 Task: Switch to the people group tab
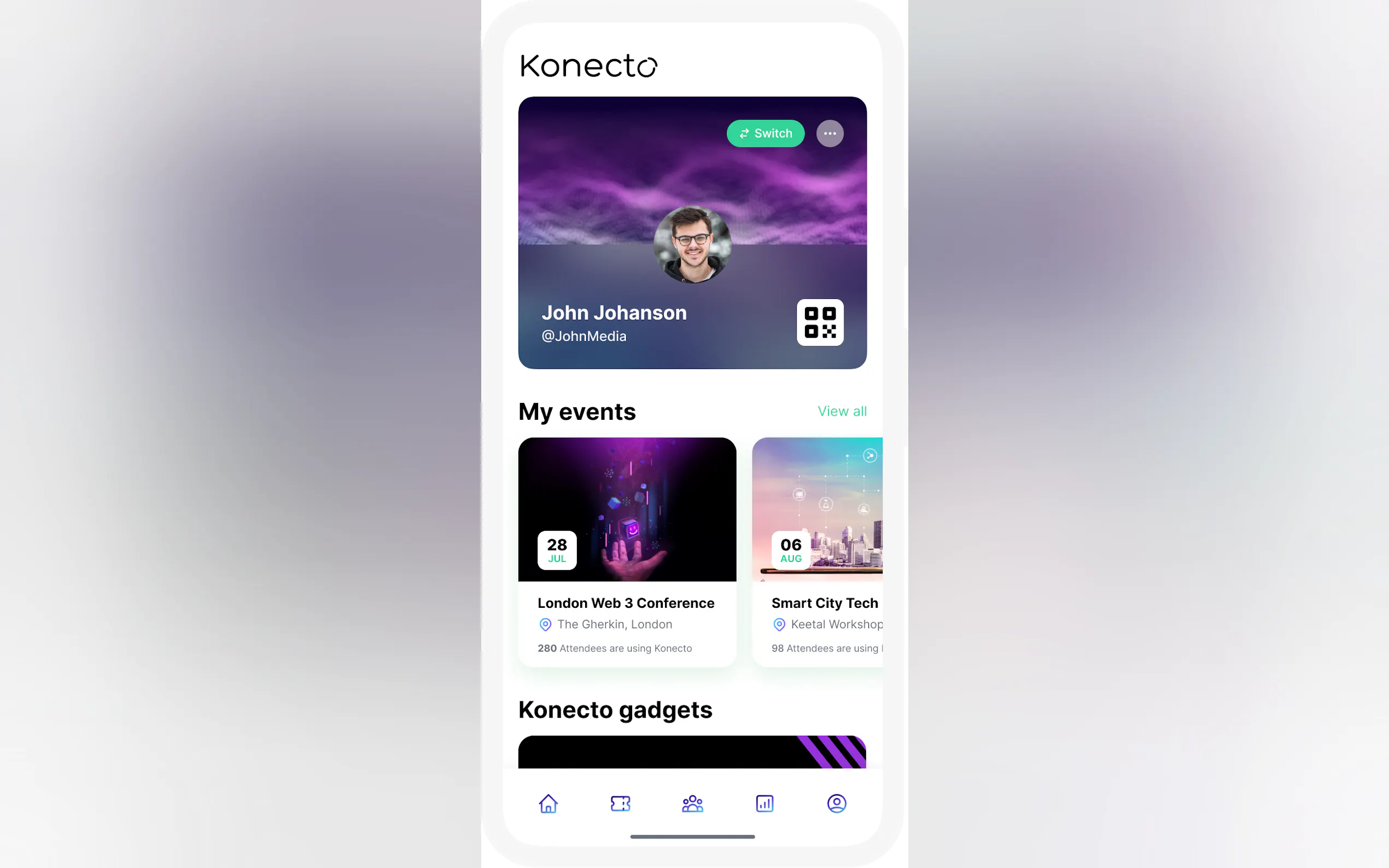point(692,803)
